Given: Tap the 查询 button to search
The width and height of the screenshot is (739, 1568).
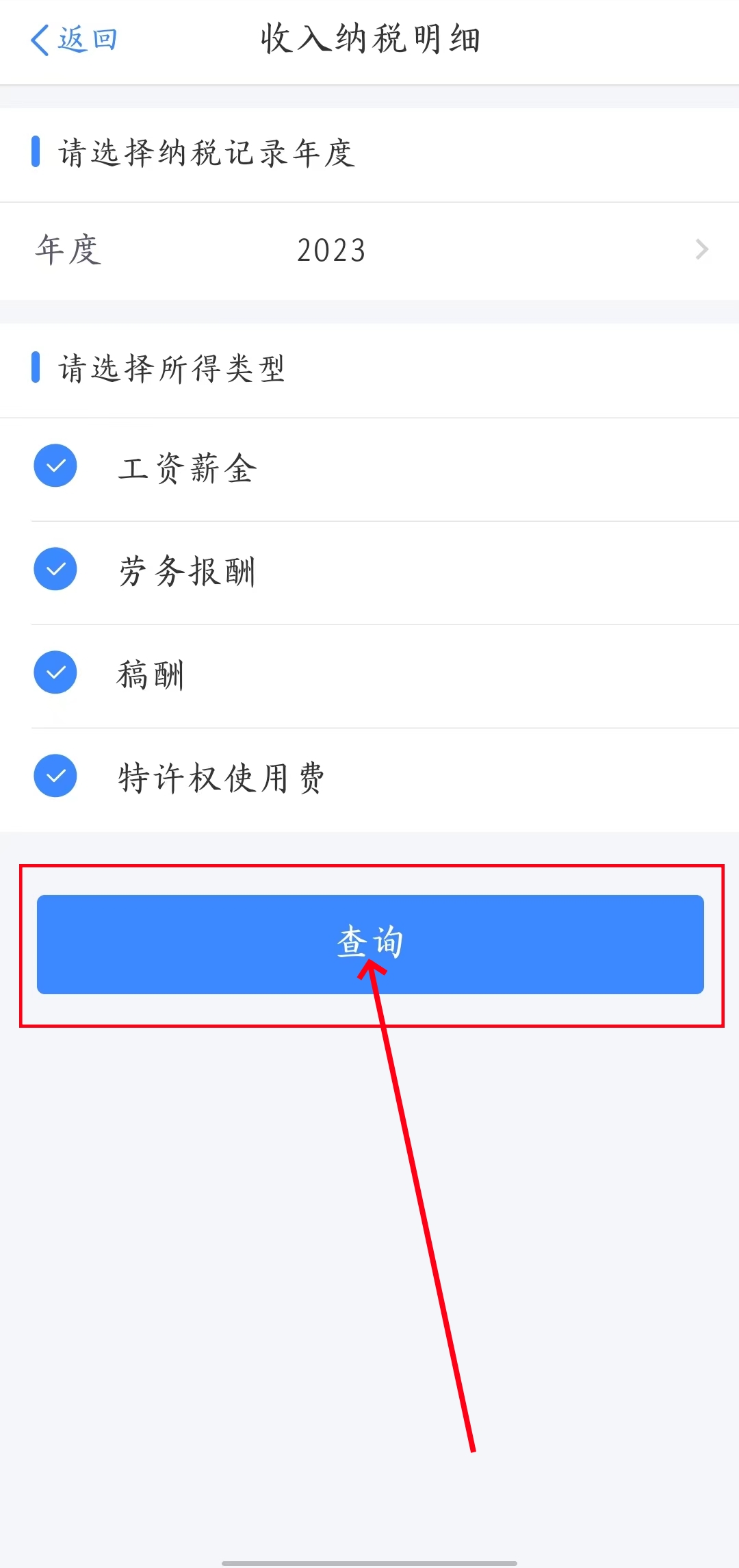Looking at the screenshot, I should pos(369,944).
